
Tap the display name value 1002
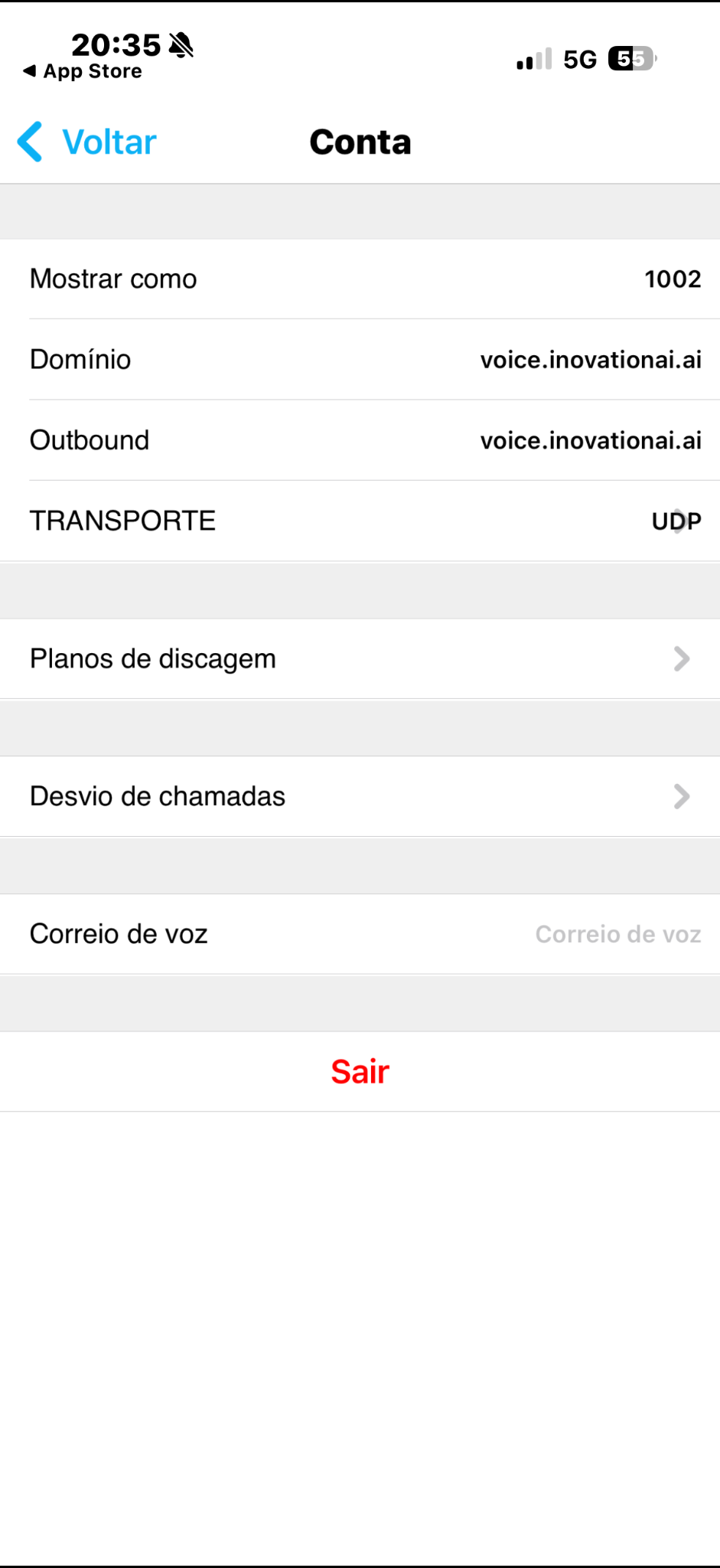click(673, 279)
